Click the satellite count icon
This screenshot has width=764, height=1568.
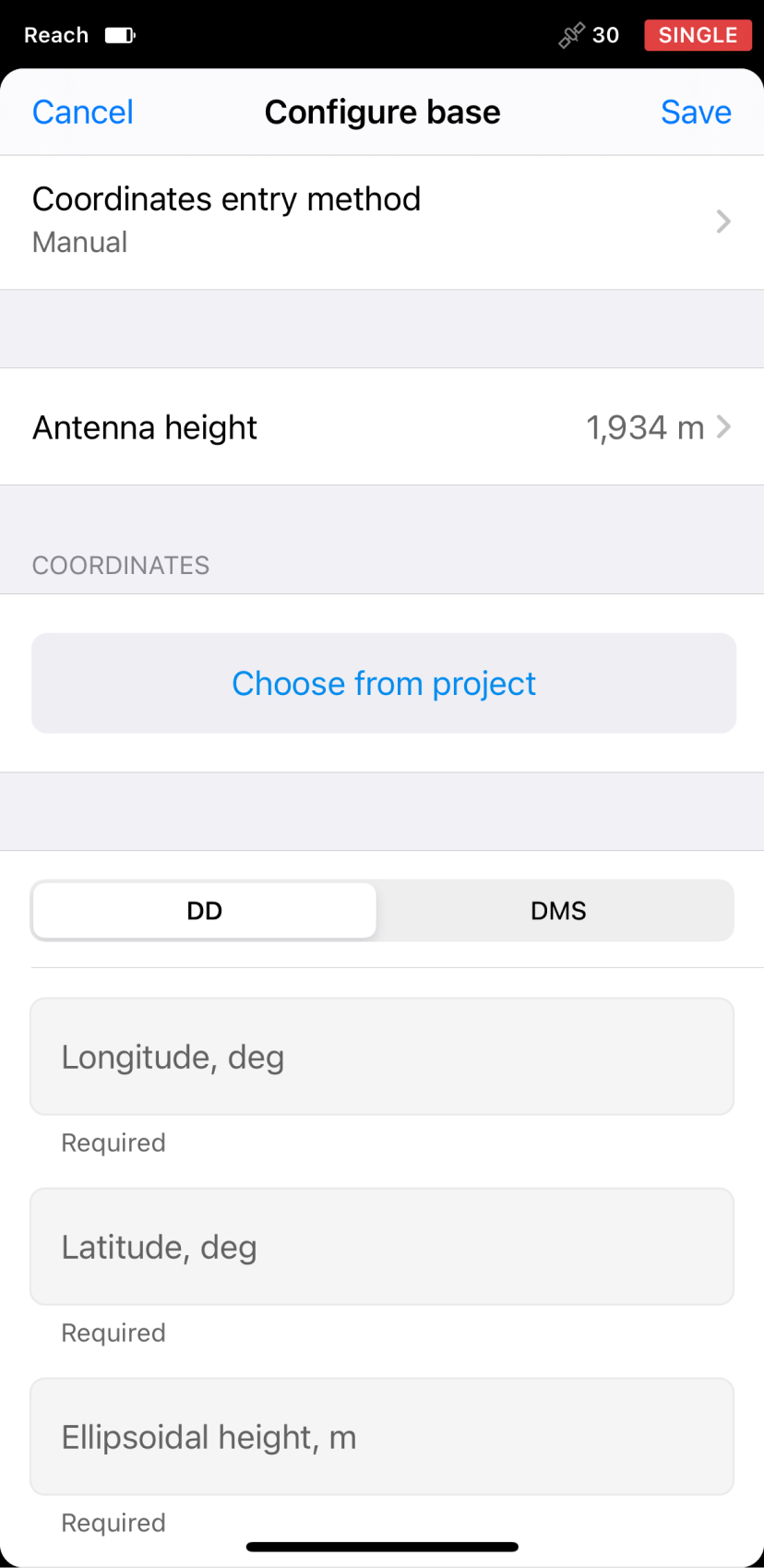[x=571, y=35]
